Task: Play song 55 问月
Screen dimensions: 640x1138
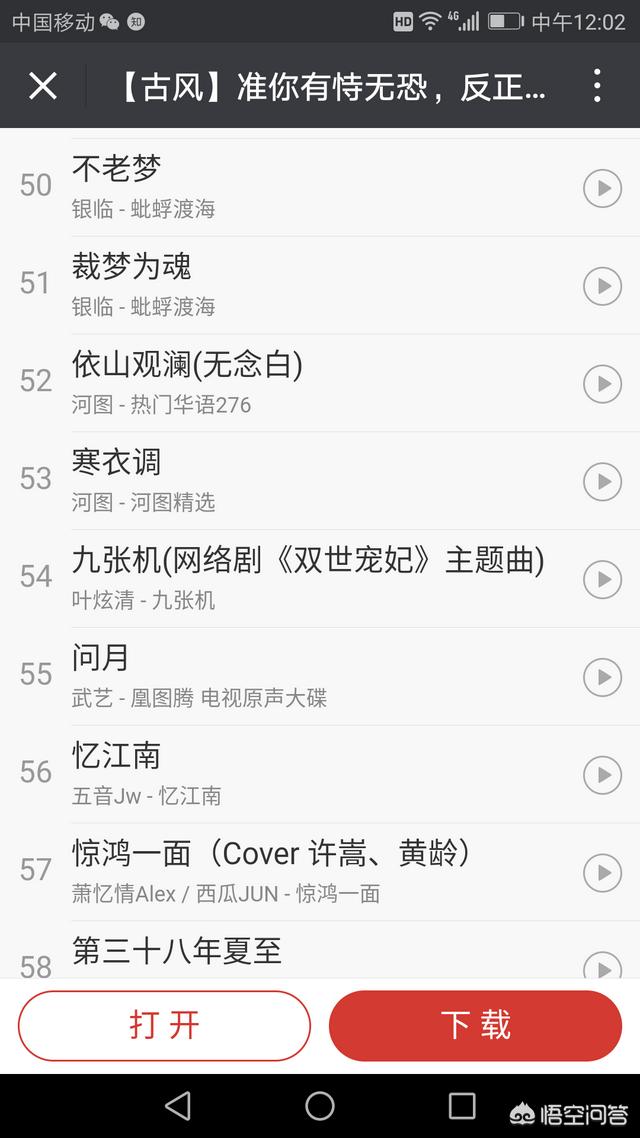Action: pos(602,677)
